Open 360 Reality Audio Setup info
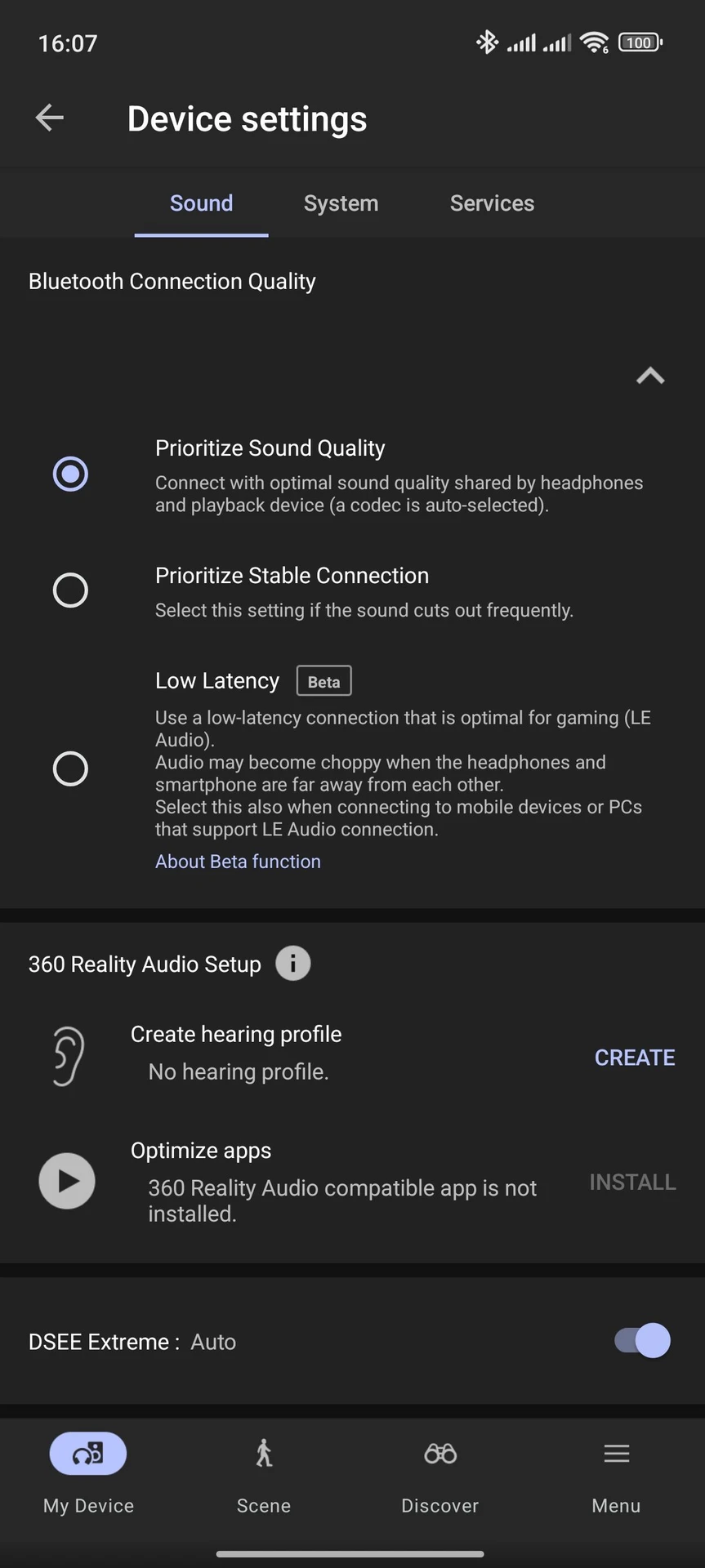 pos(292,964)
